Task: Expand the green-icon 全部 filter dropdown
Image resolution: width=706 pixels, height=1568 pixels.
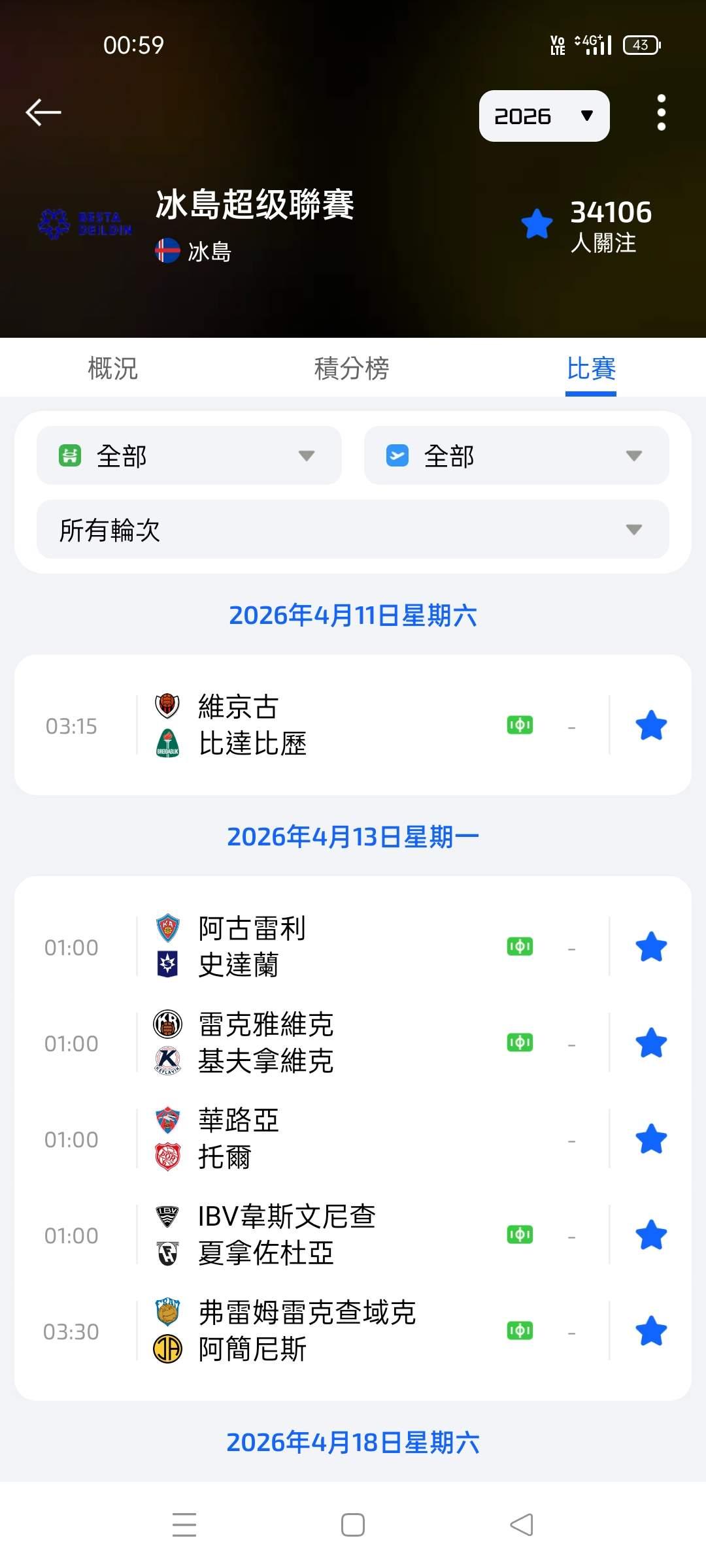Action: (189, 455)
